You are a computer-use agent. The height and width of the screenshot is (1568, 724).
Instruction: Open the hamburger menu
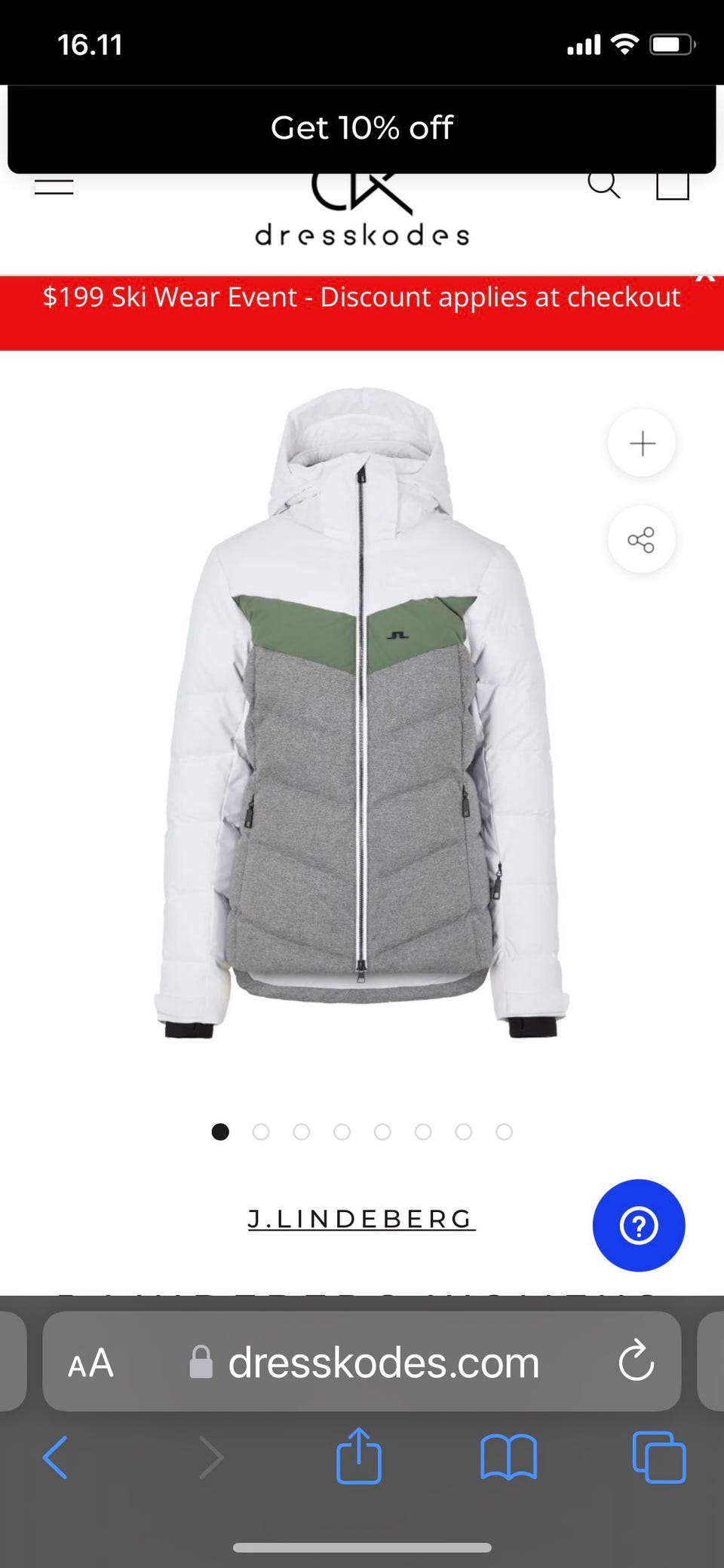pos(54,186)
